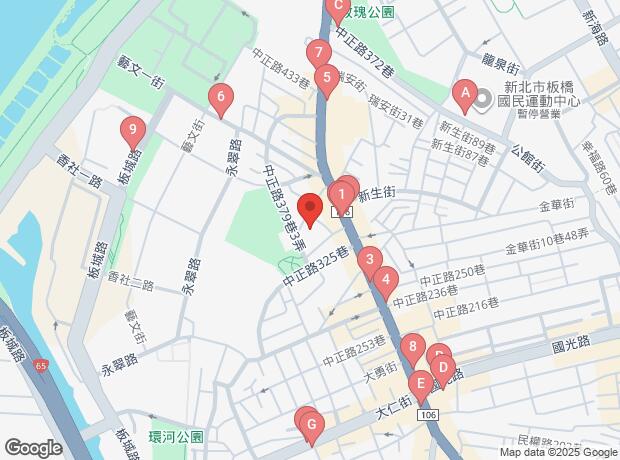This screenshot has width=620, height=460.
Task: Select map marker number 9
Action: pos(132,129)
